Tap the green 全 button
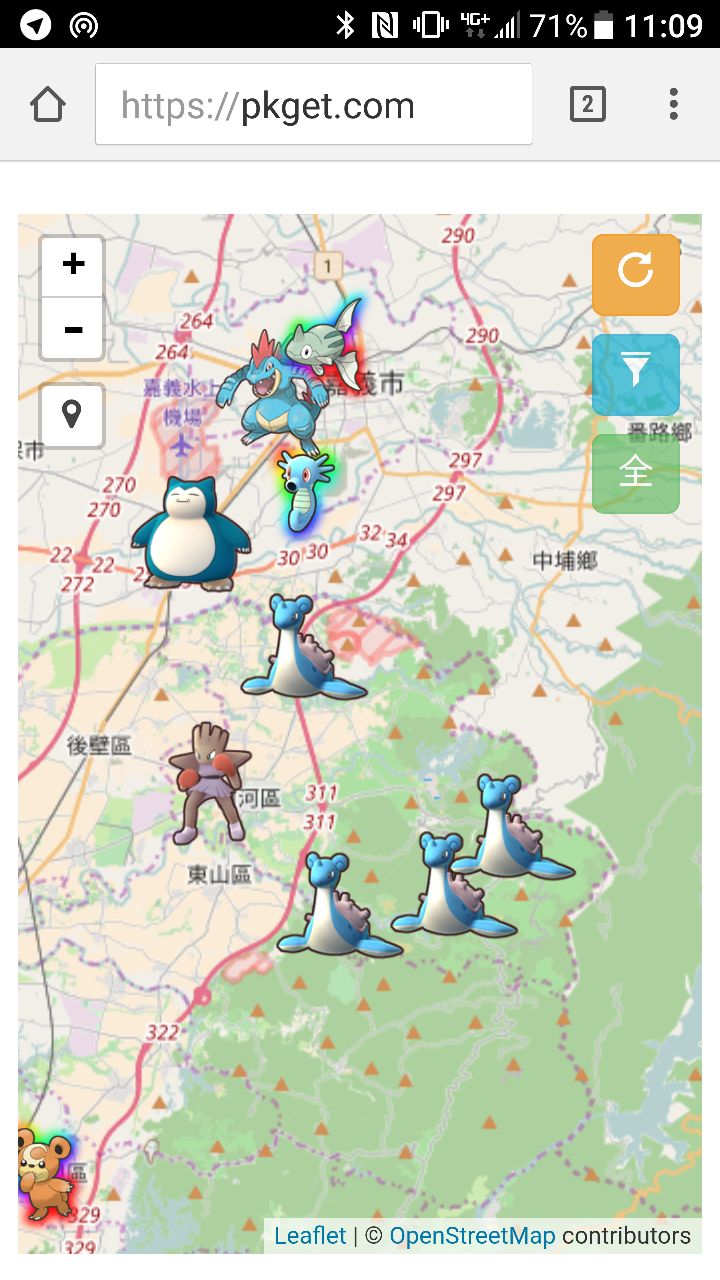The width and height of the screenshot is (720, 1280). click(635, 473)
